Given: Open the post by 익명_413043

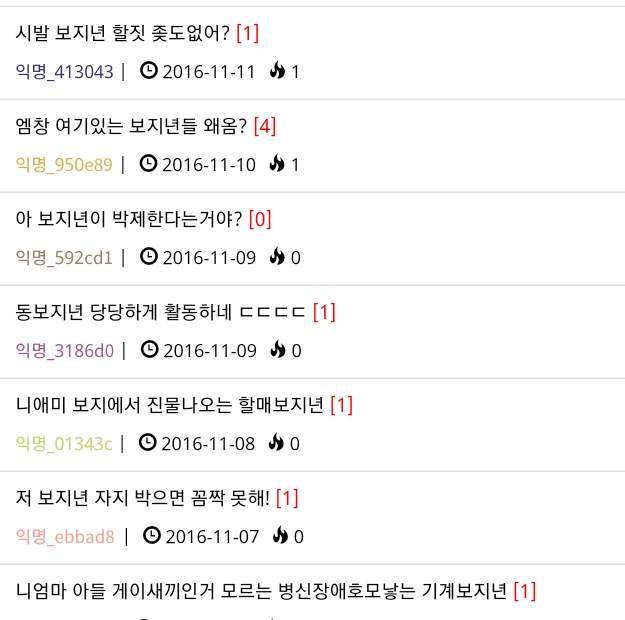Looking at the screenshot, I should 122,33.
